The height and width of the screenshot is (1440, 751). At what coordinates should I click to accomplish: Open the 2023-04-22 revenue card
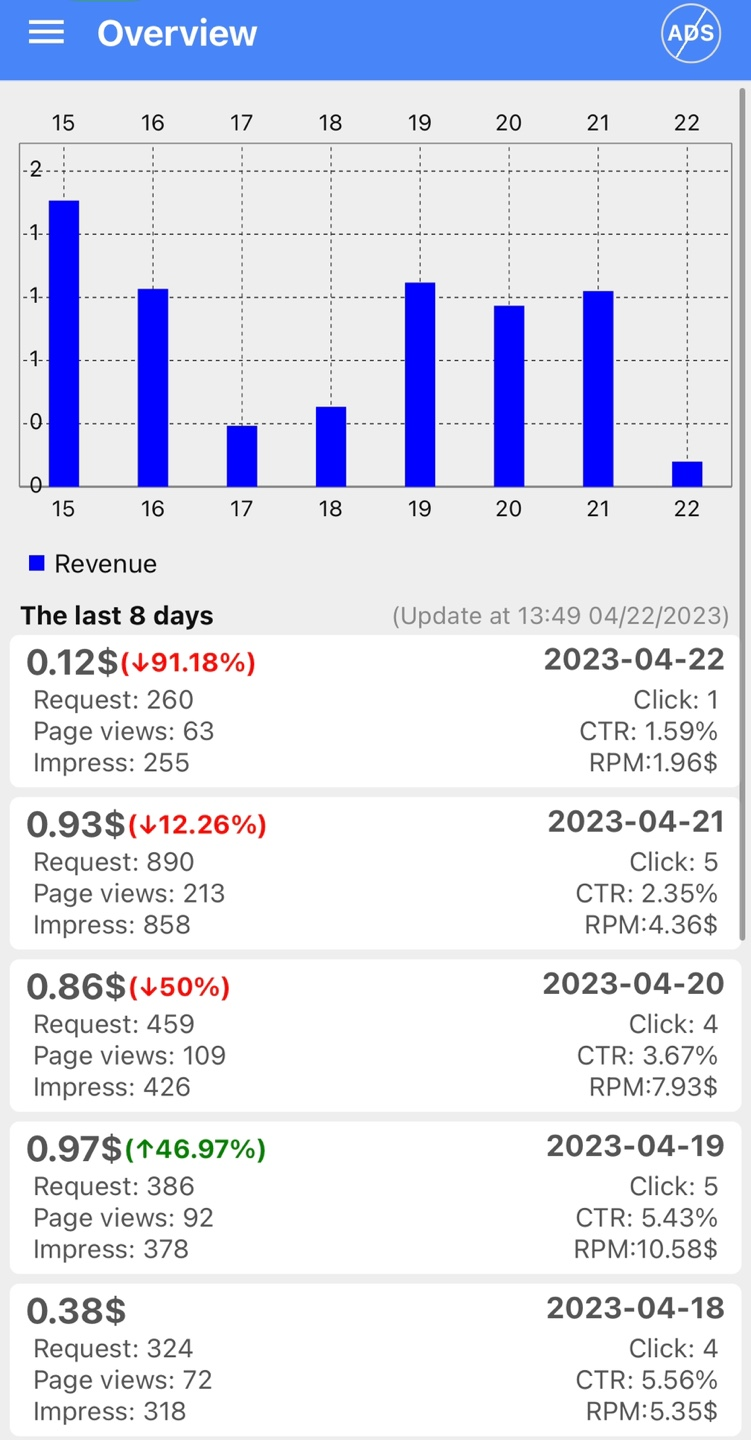pyautogui.click(x=375, y=711)
